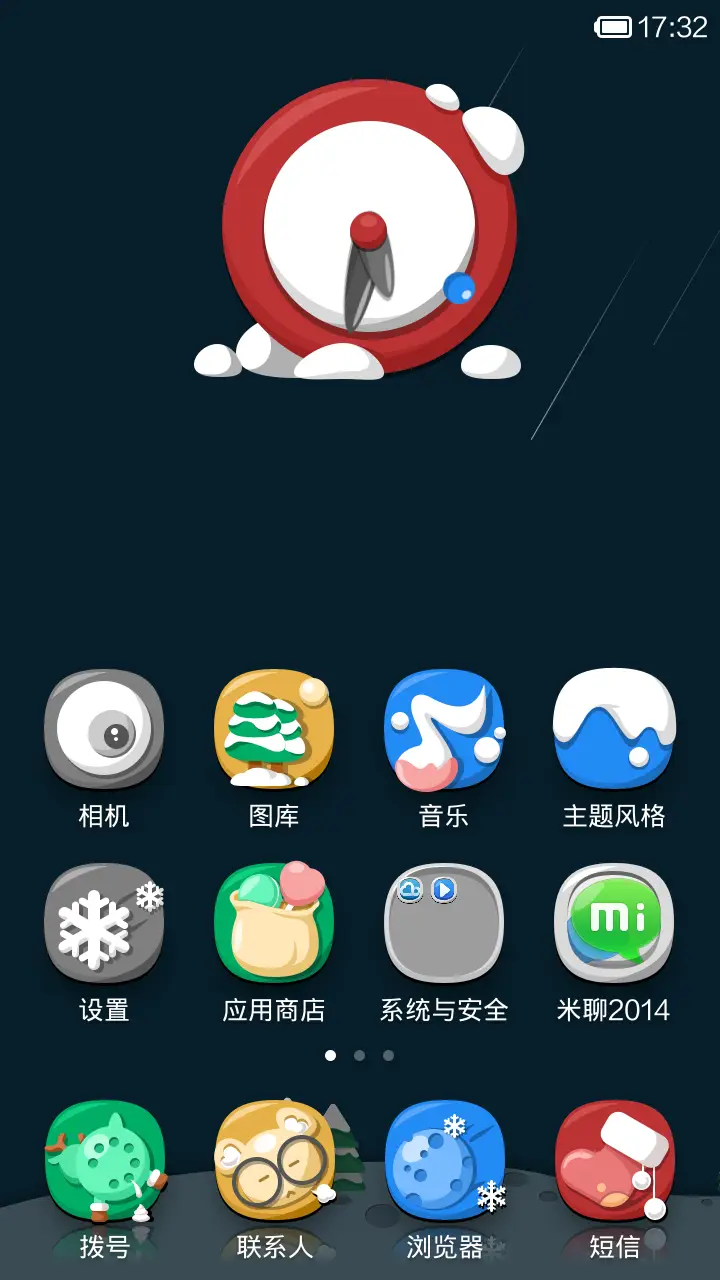Launch 米聊2014 chat app
Viewport: 720px width, 1280px height.
(614, 924)
